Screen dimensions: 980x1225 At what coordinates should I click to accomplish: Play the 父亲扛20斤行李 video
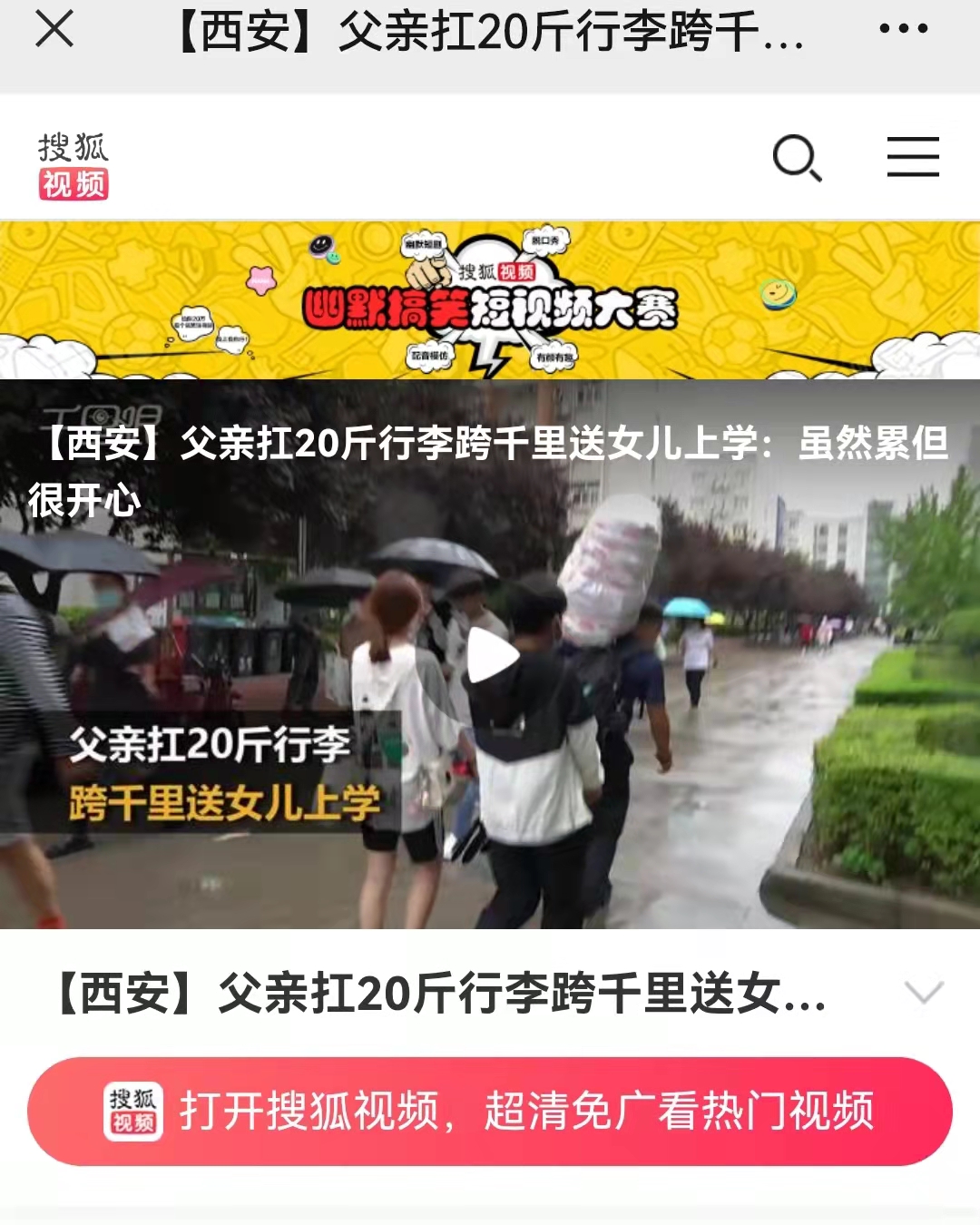point(491,655)
